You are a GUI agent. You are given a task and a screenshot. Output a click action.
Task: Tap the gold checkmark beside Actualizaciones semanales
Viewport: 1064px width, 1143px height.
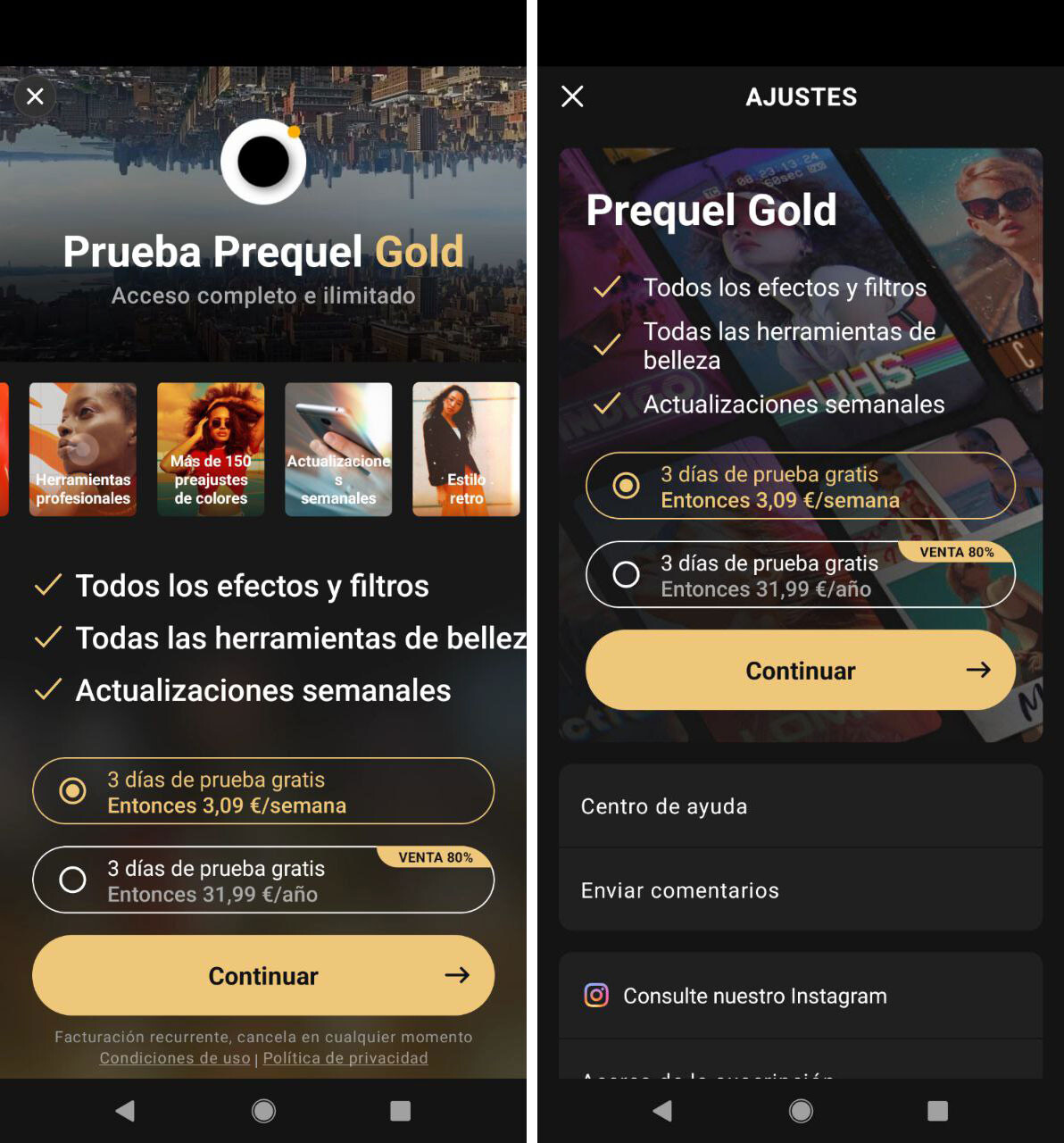[x=46, y=689]
